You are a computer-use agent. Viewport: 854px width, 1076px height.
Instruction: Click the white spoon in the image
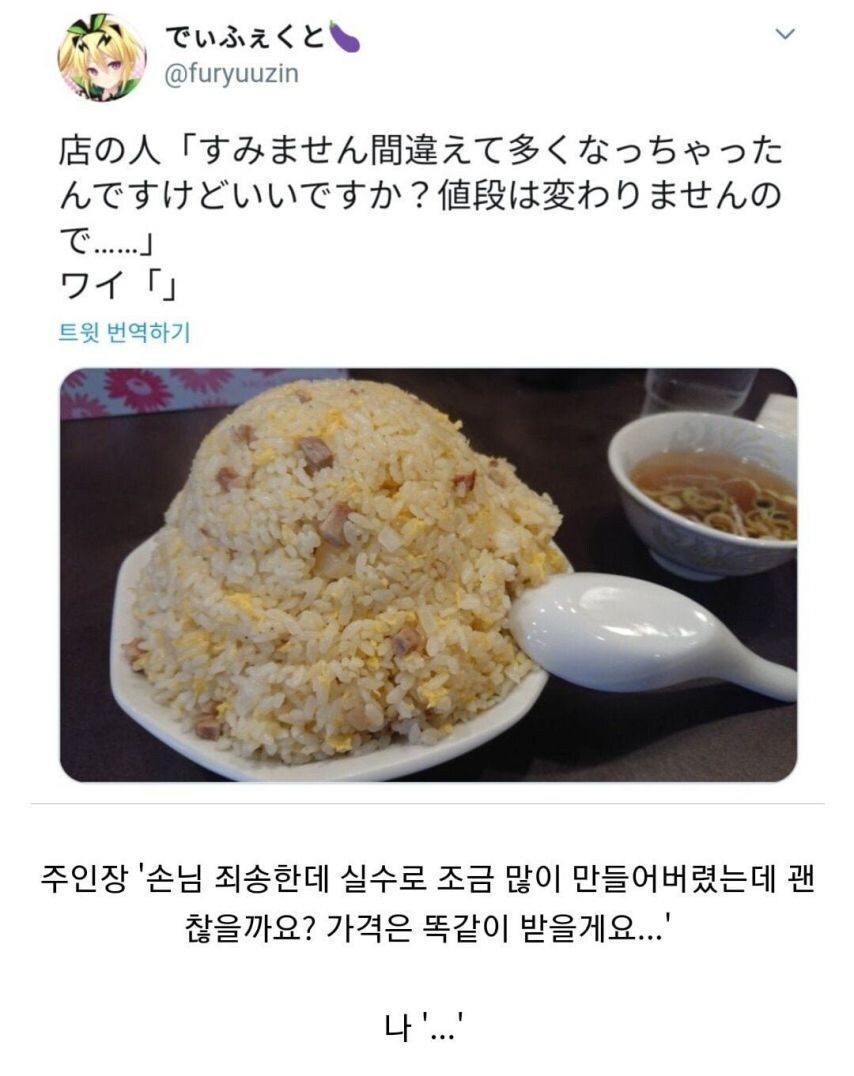(x=620, y=630)
